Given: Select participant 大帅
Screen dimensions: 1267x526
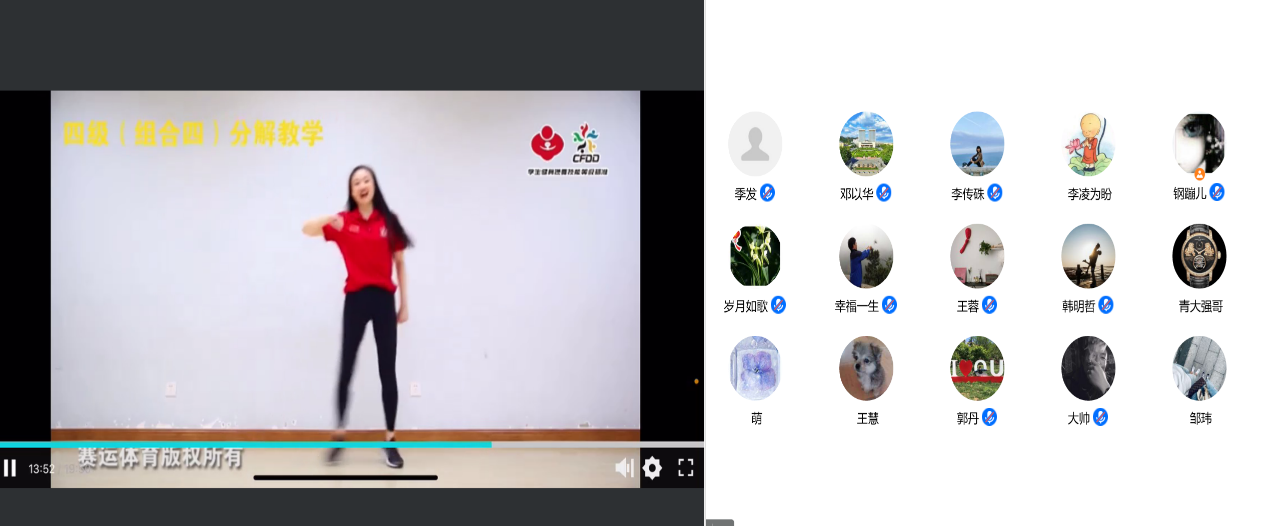Looking at the screenshot, I should click(1088, 368).
